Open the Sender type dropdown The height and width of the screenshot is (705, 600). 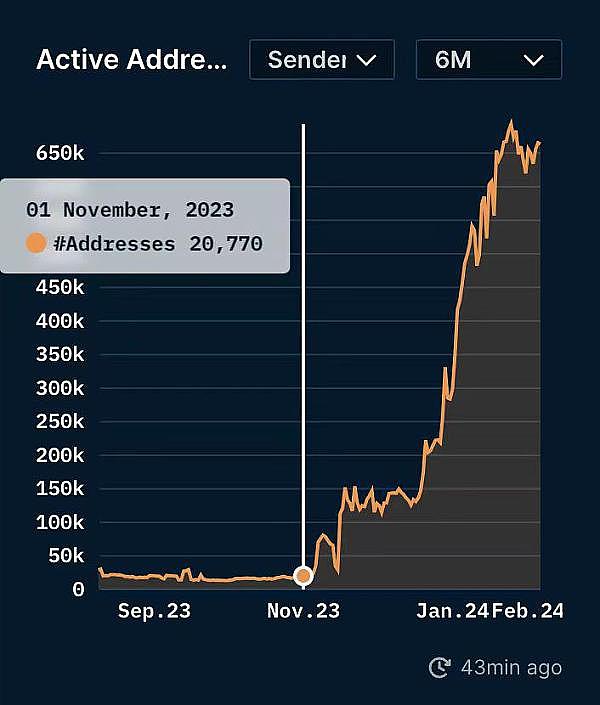(321, 60)
